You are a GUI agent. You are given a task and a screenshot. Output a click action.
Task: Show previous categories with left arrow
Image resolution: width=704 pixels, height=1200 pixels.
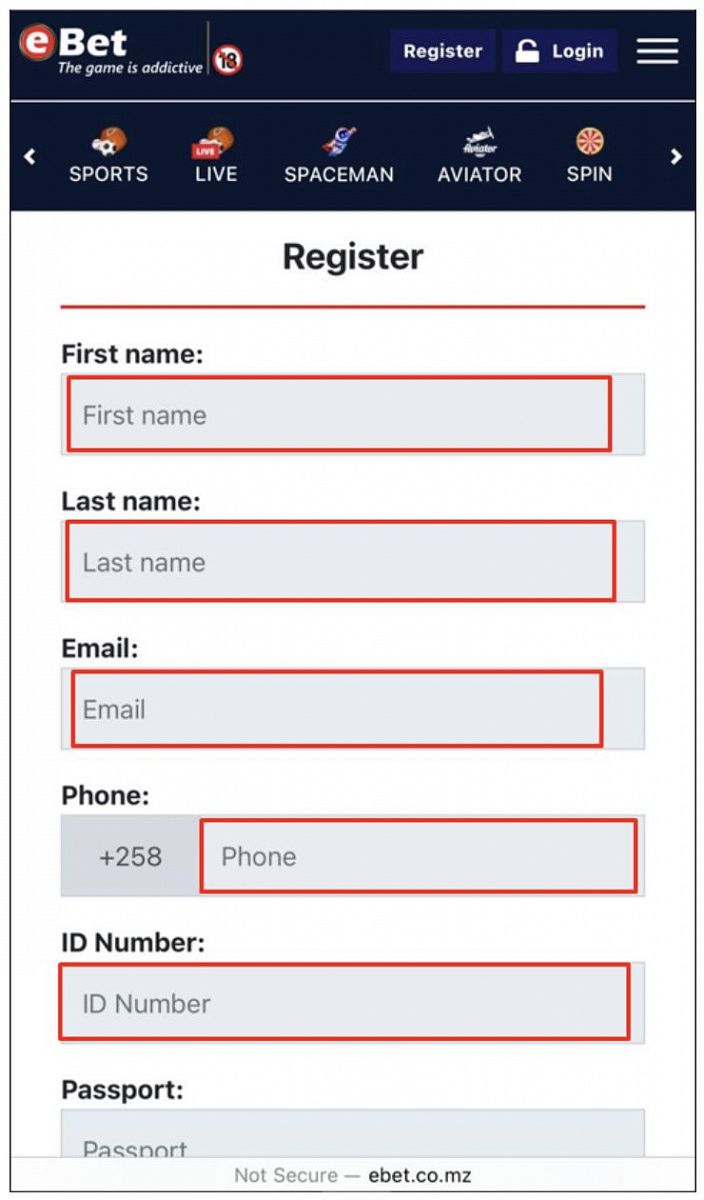coord(30,157)
